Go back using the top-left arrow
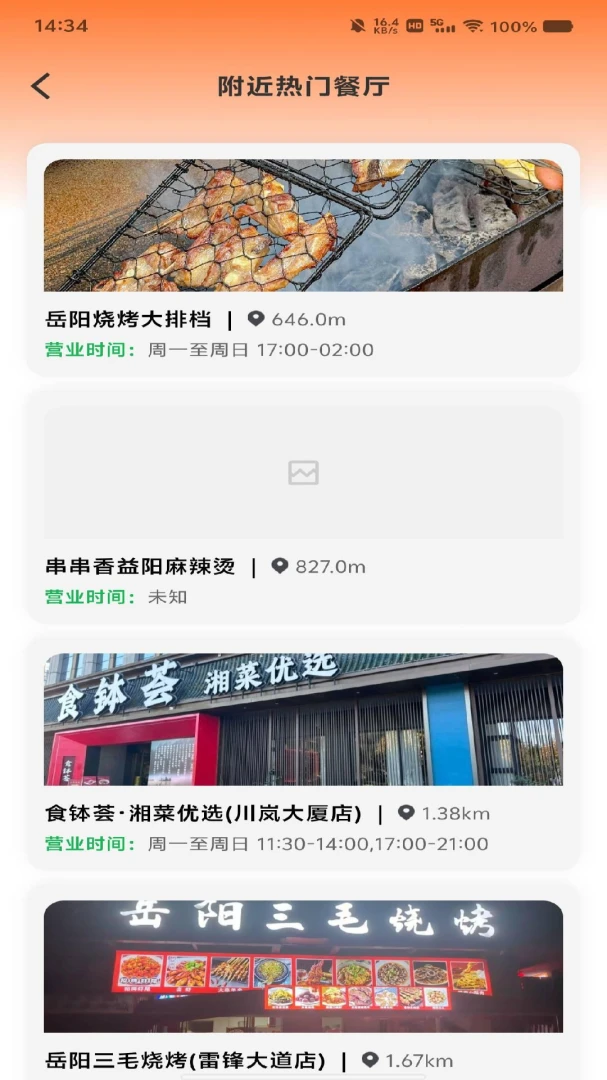 (41, 87)
